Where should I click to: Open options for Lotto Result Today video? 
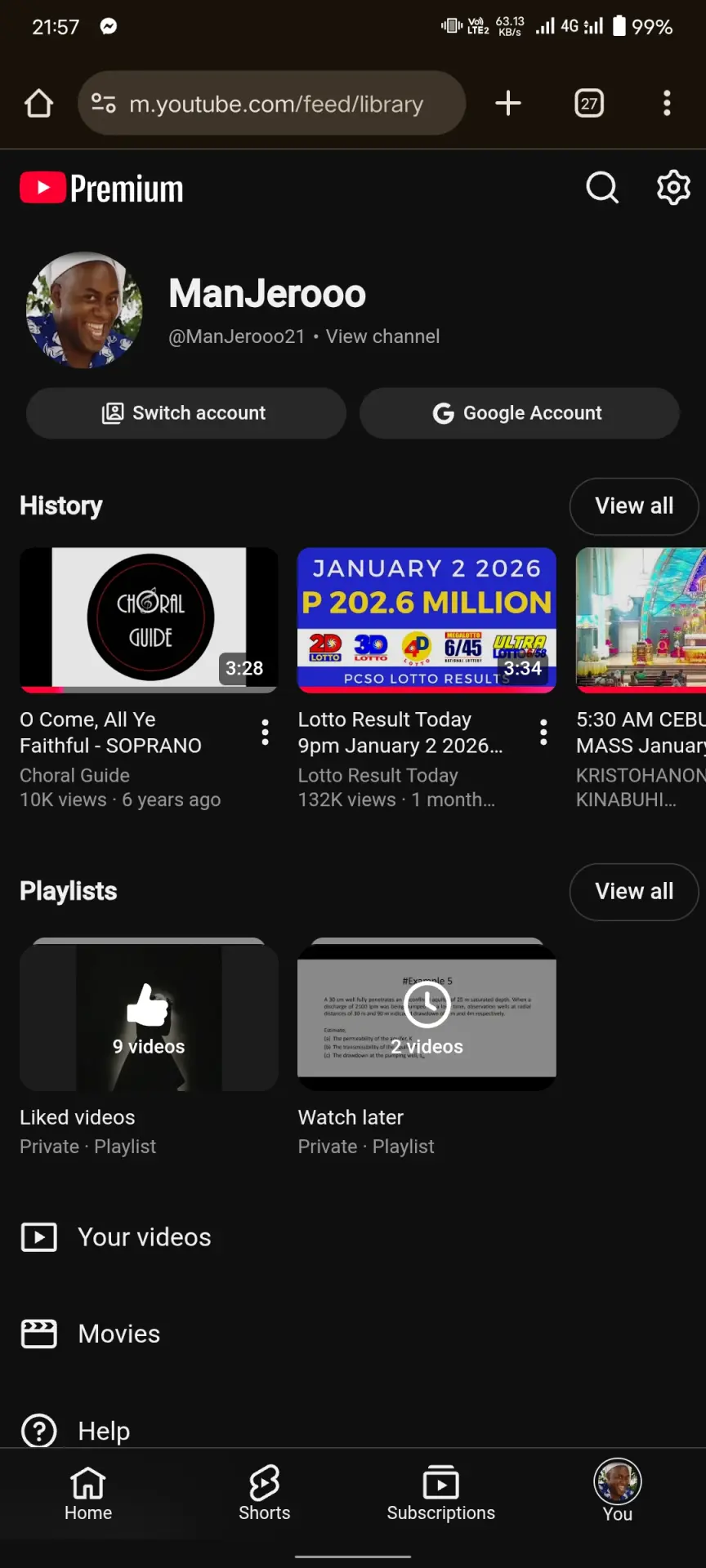[x=543, y=733]
